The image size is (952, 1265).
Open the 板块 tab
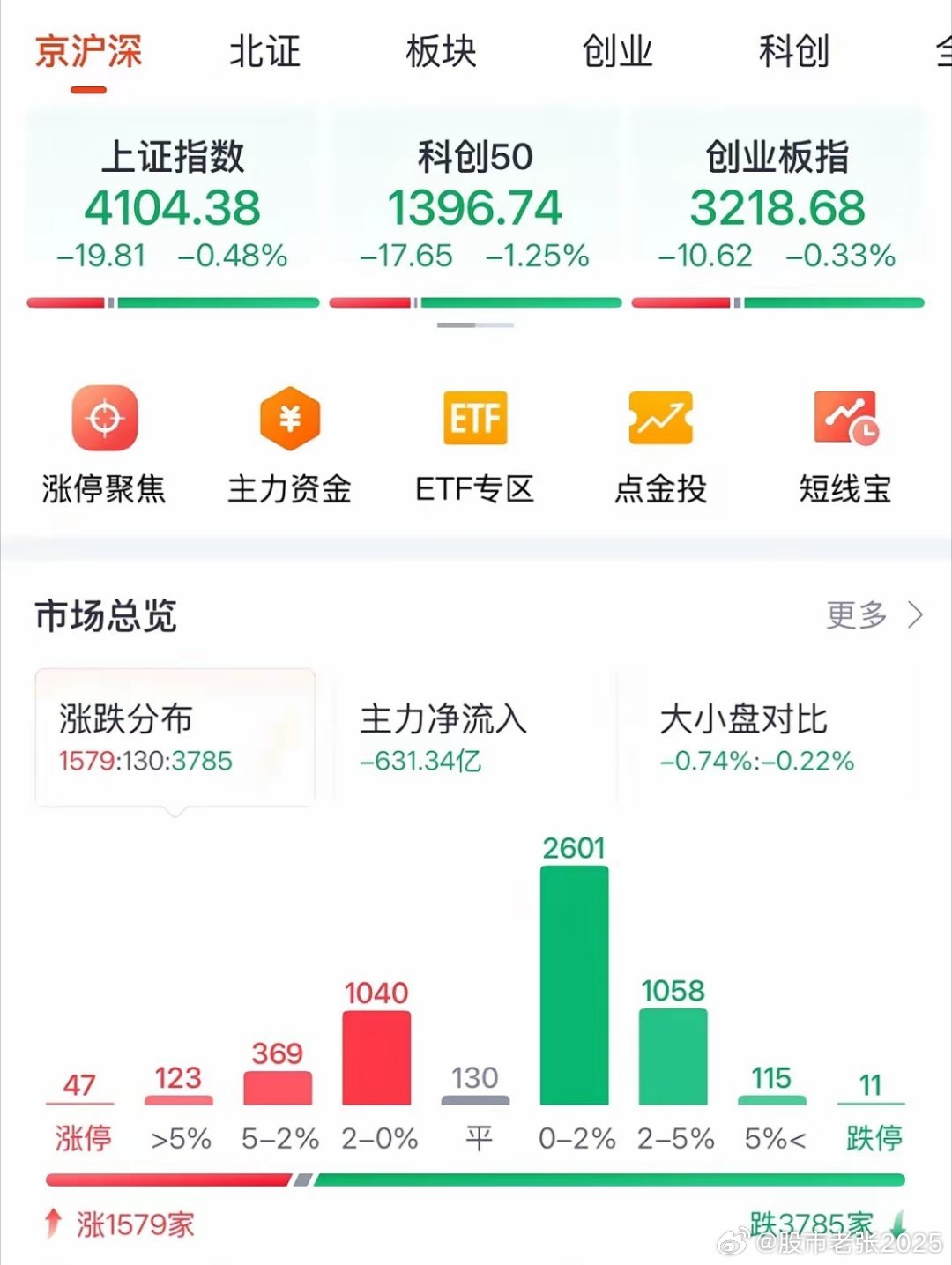click(x=443, y=53)
